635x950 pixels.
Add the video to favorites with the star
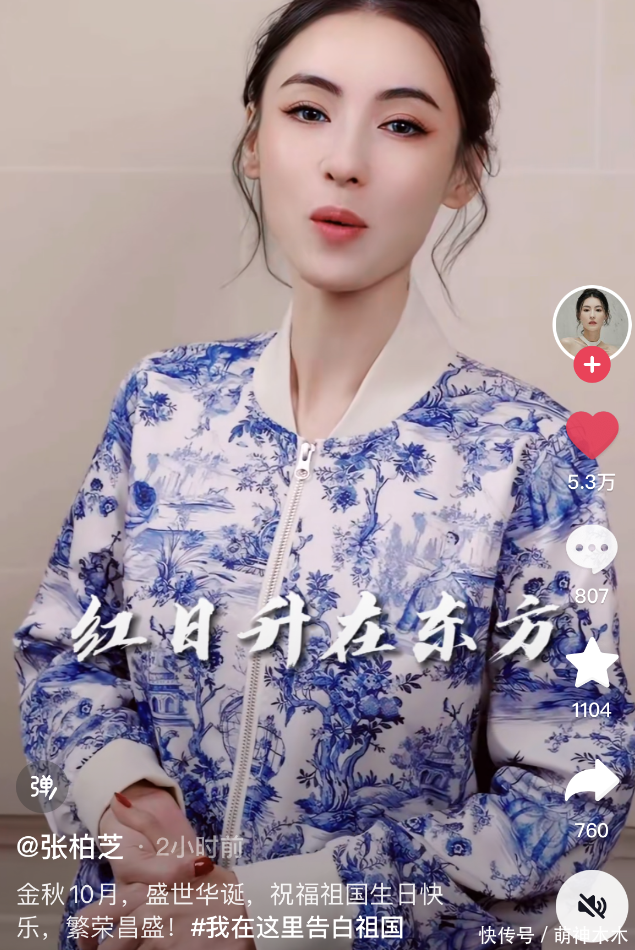click(592, 663)
